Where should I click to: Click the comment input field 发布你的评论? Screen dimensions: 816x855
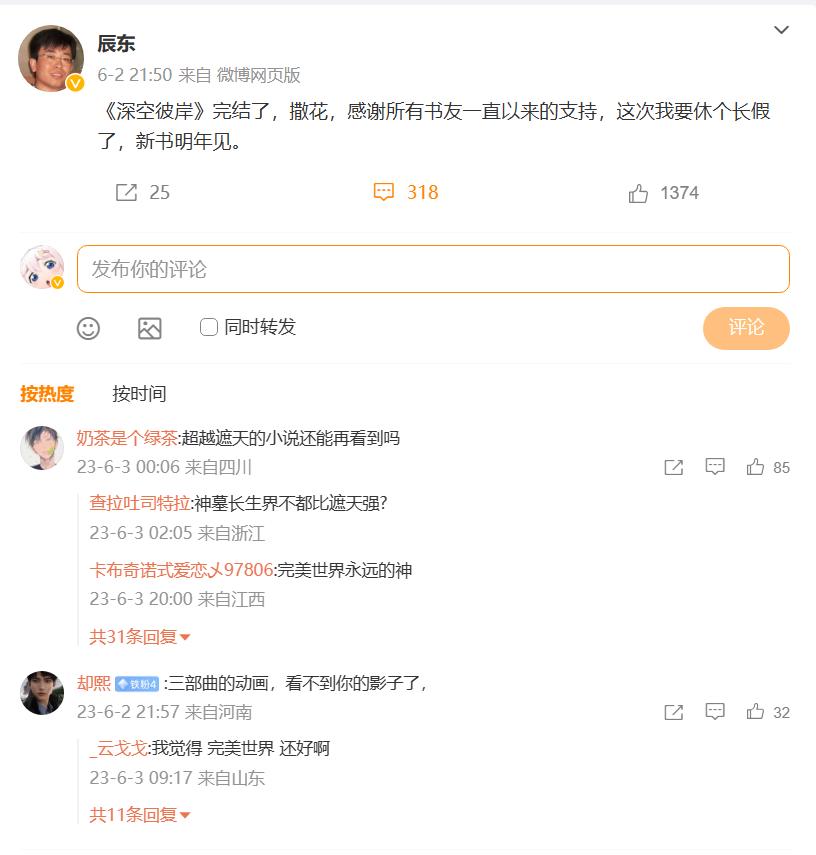[432, 269]
